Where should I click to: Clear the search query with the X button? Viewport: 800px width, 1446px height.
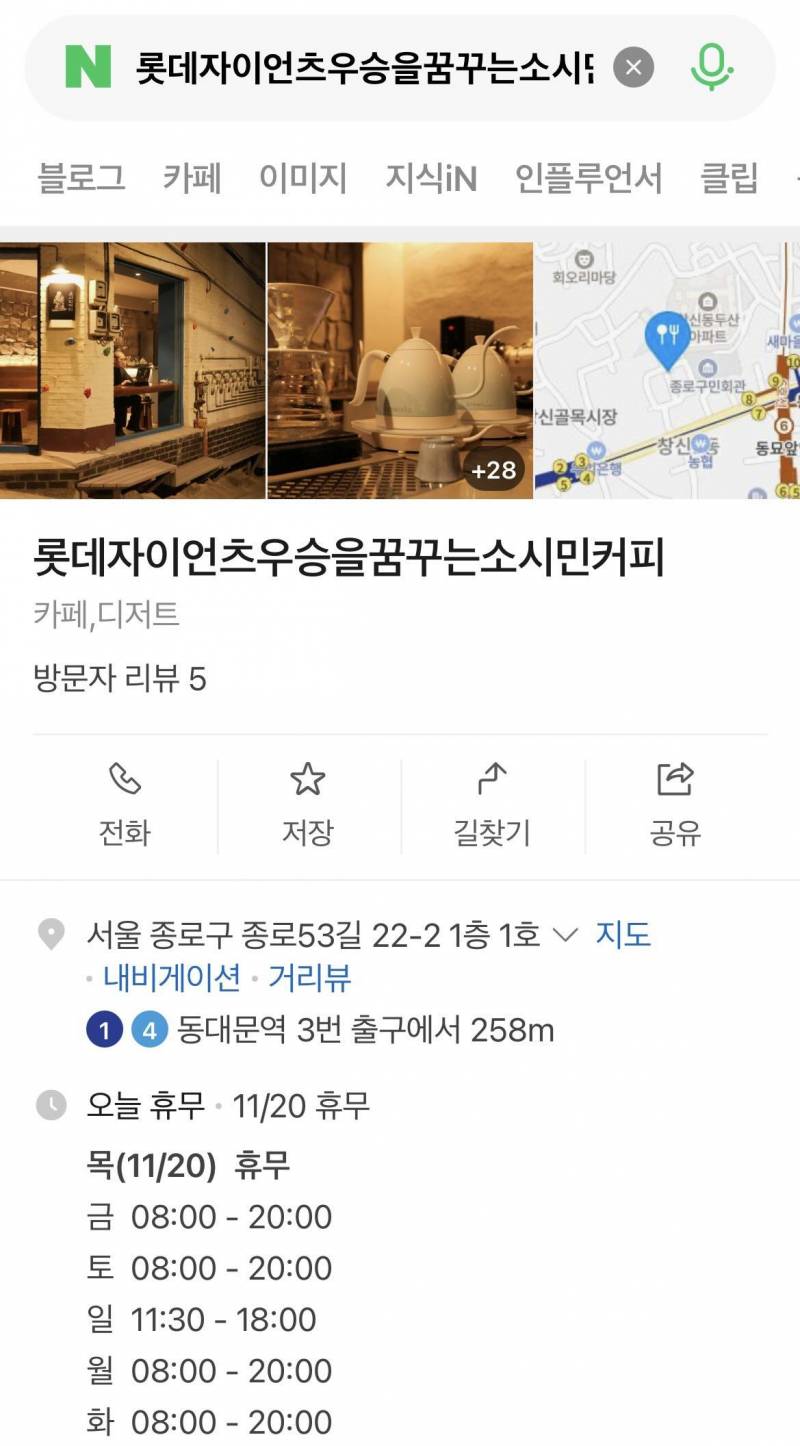coord(631,68)
